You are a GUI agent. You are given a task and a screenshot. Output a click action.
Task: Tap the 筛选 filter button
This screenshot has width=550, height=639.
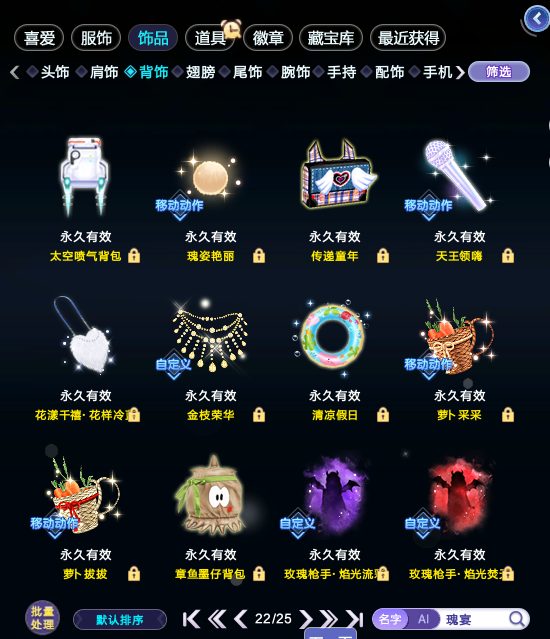pos(499,72)
